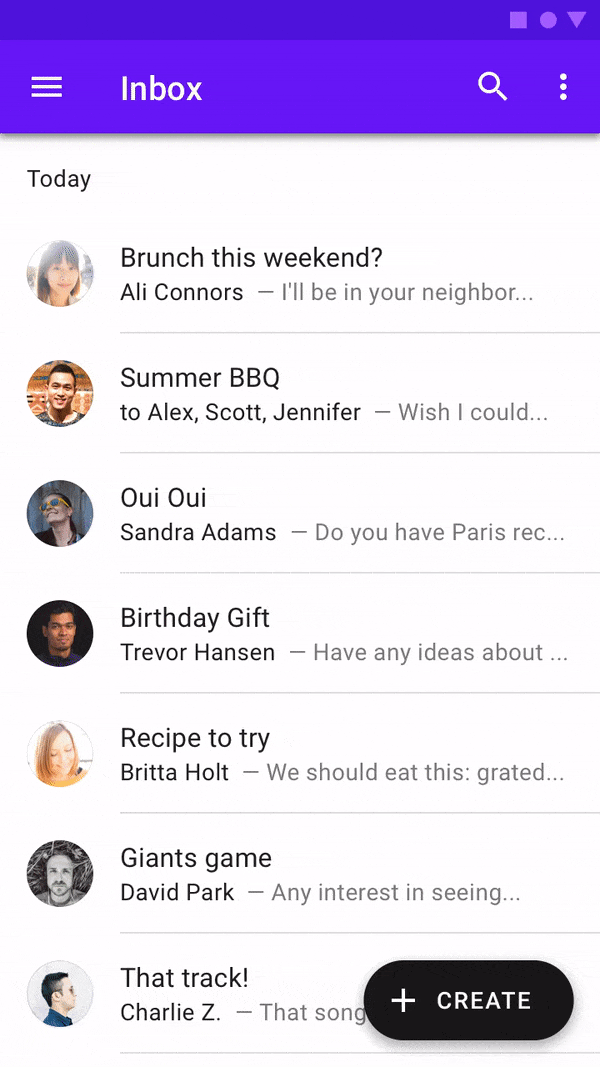Viewport: 600px width, 1067px height.
Task: Open the overflow menu
Action: (x=563, y=87)
